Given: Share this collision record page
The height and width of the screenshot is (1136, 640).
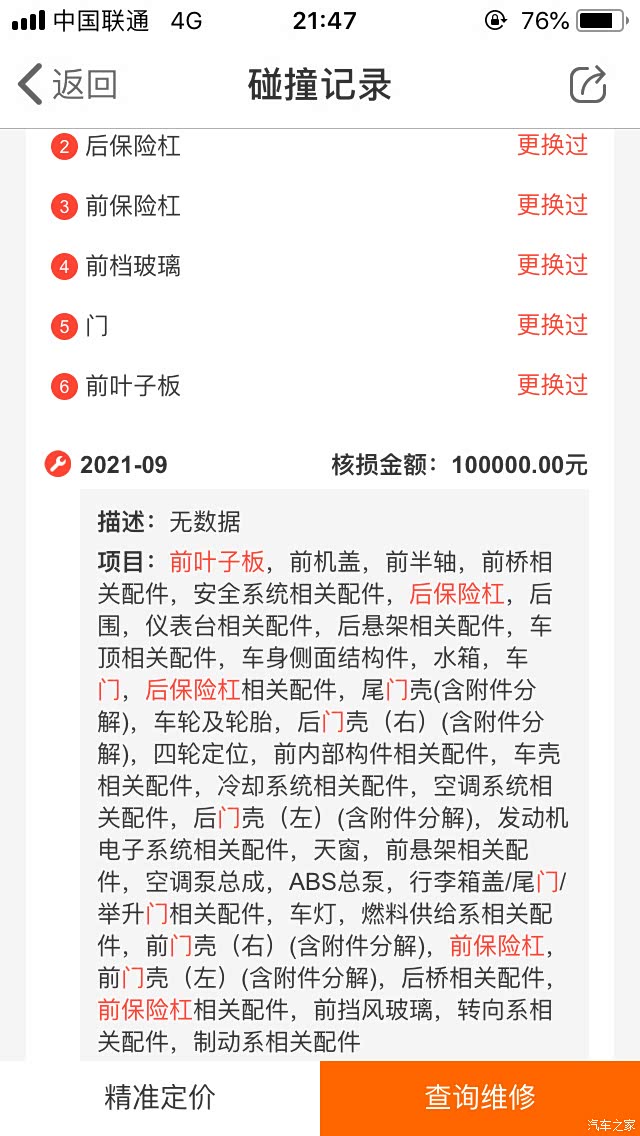Looking at the screenshot, I should (x=588, y=85).
